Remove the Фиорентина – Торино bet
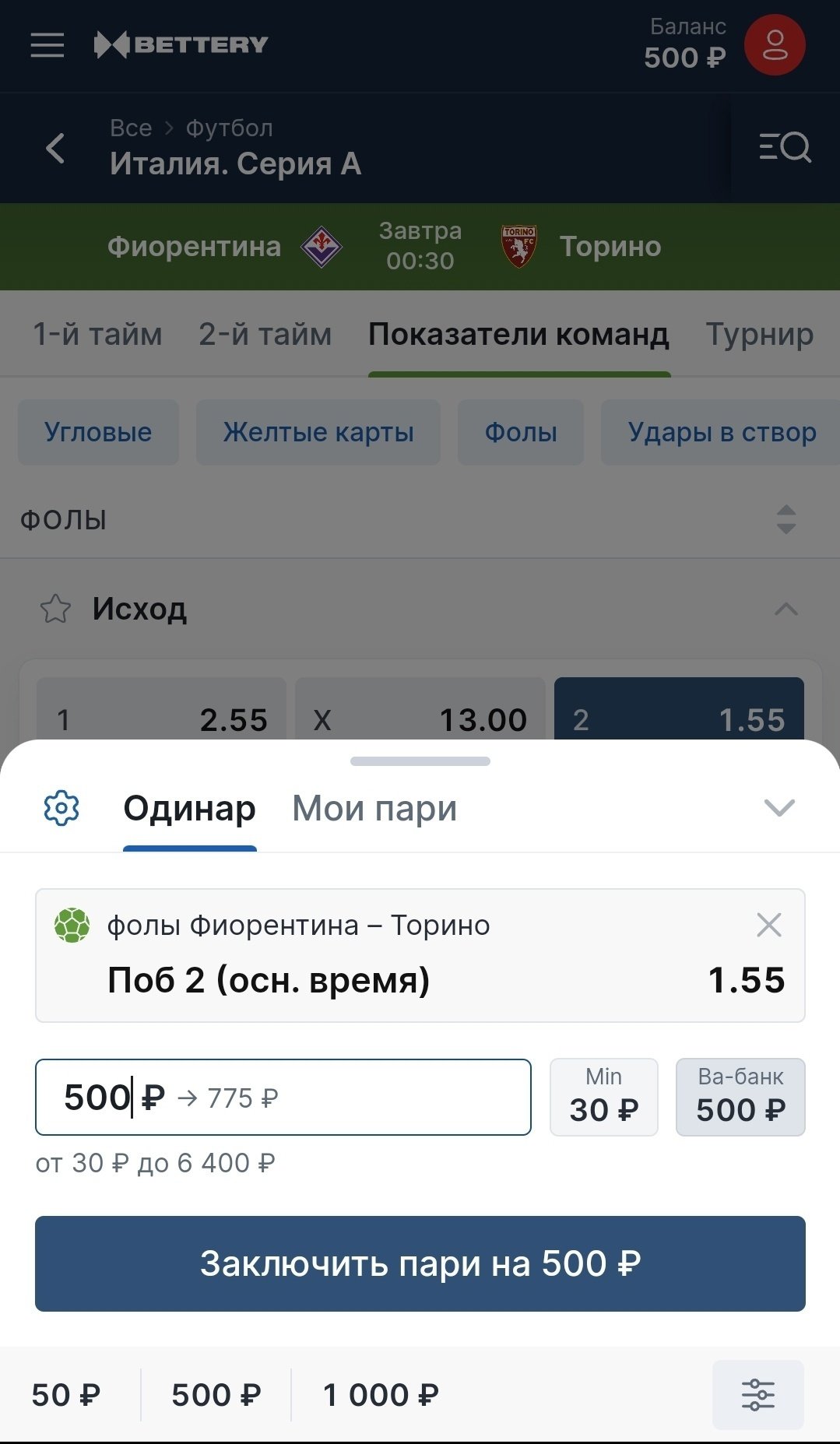The width and height of the screenshot is (840, 1444). click(768, 925)
